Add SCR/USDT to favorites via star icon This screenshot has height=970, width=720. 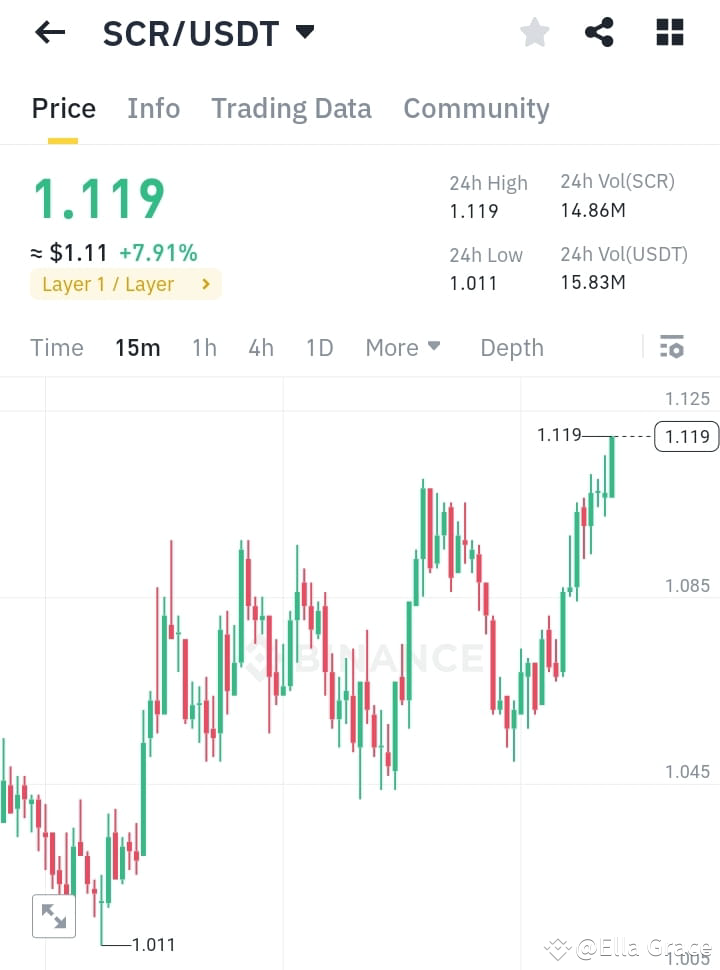[x=534, y=32]
